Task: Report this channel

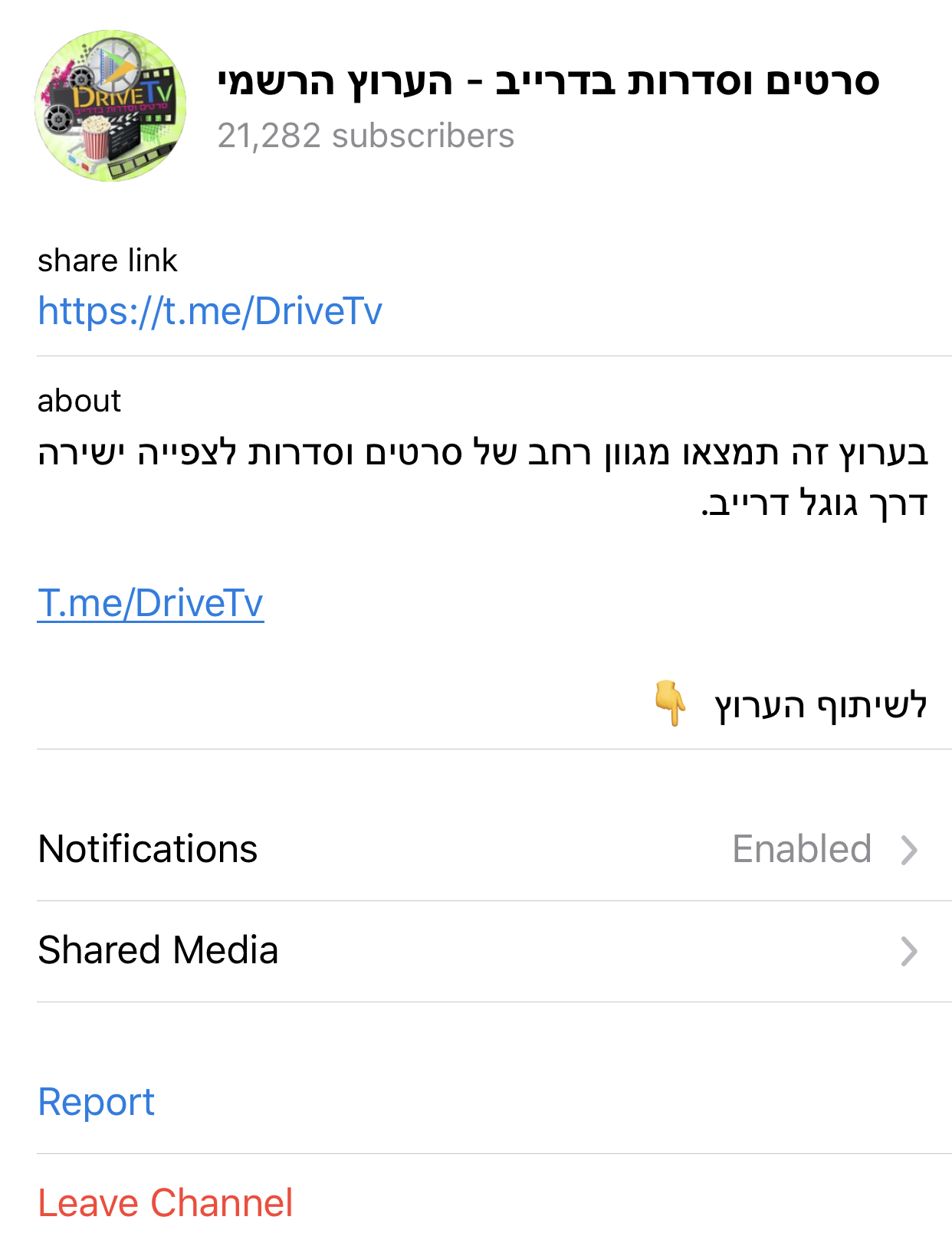Action: 97,1102
